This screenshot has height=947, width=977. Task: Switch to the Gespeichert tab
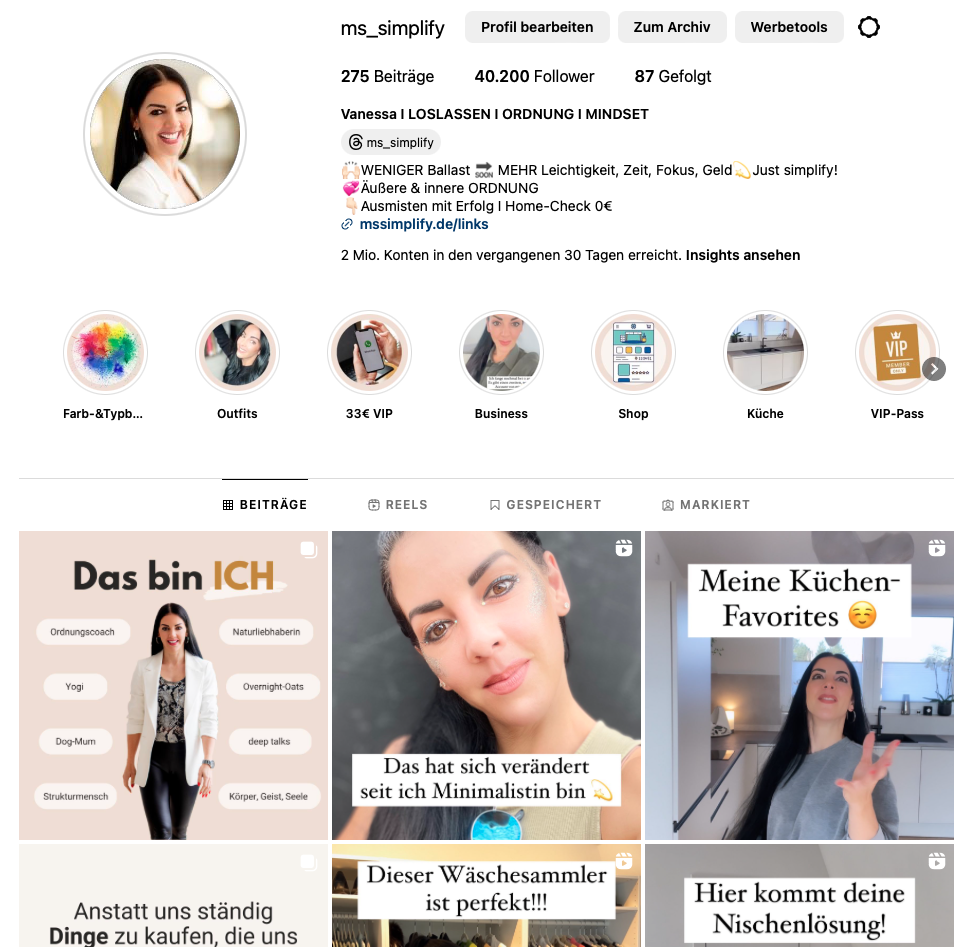tap(545, 505)
